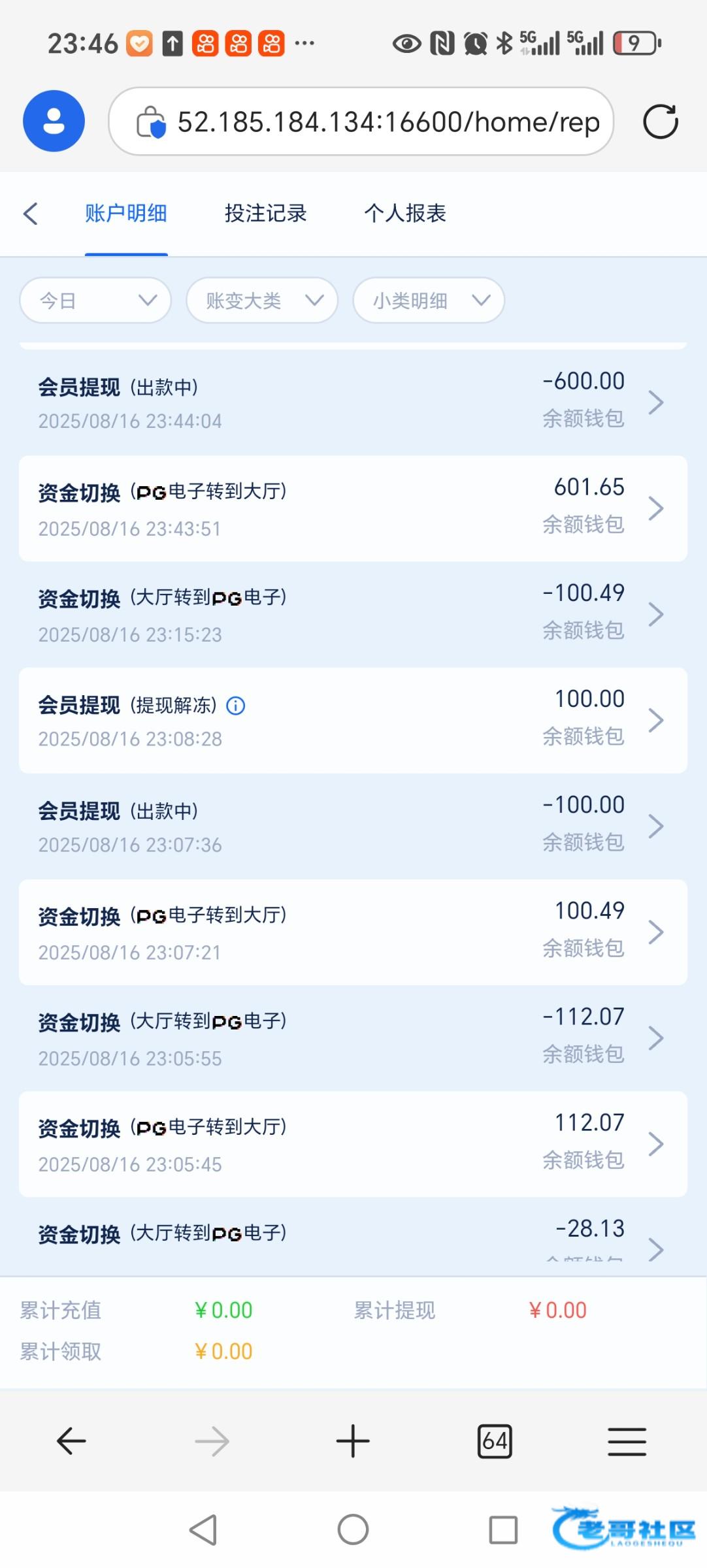This screenshot has width=707, height=1568.
Task: Open the 23:05:45 资金切换 record
Action: tap(353, 1144)
